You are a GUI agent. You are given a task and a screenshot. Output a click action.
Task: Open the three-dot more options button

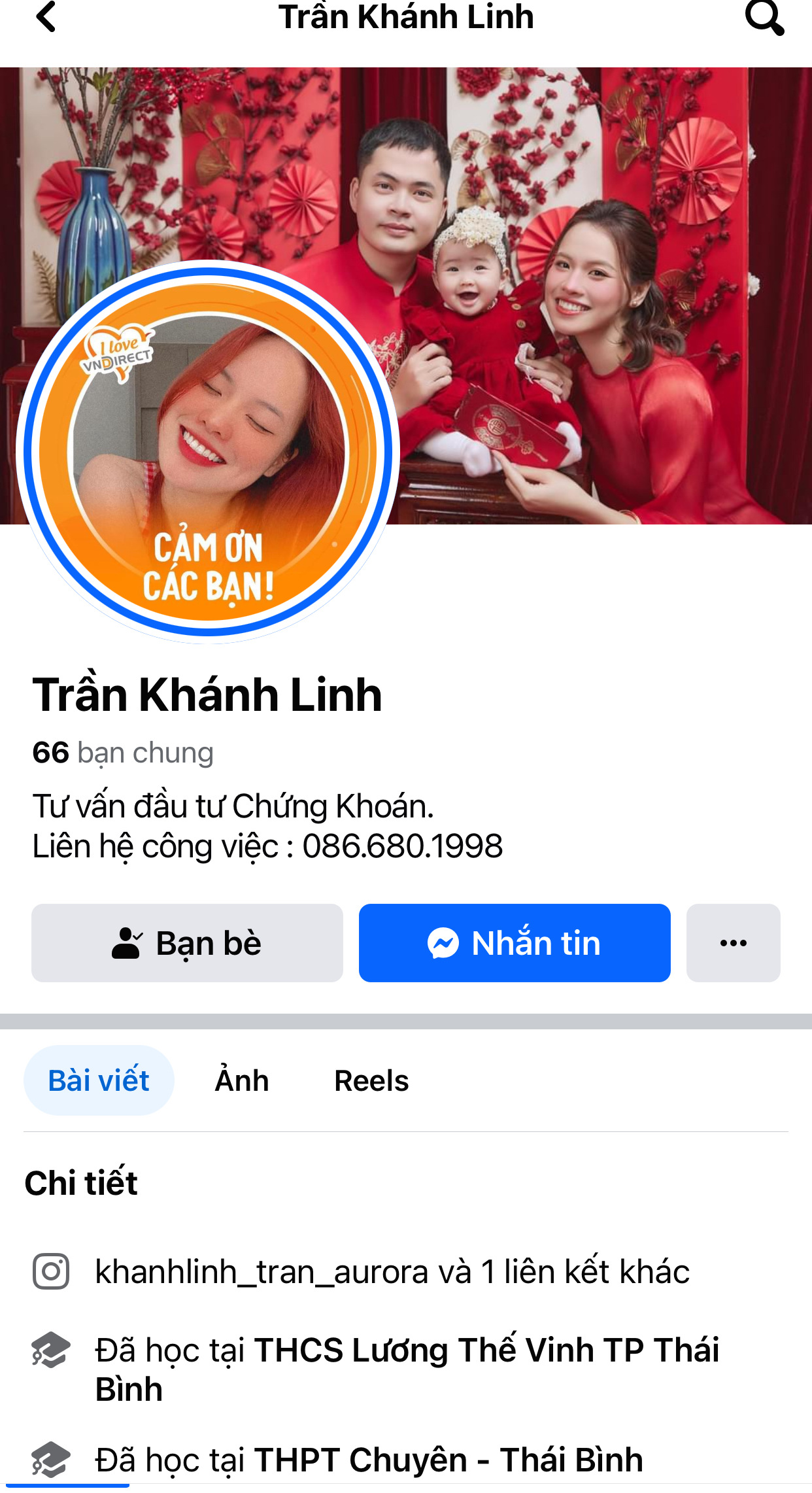point(733,942)
